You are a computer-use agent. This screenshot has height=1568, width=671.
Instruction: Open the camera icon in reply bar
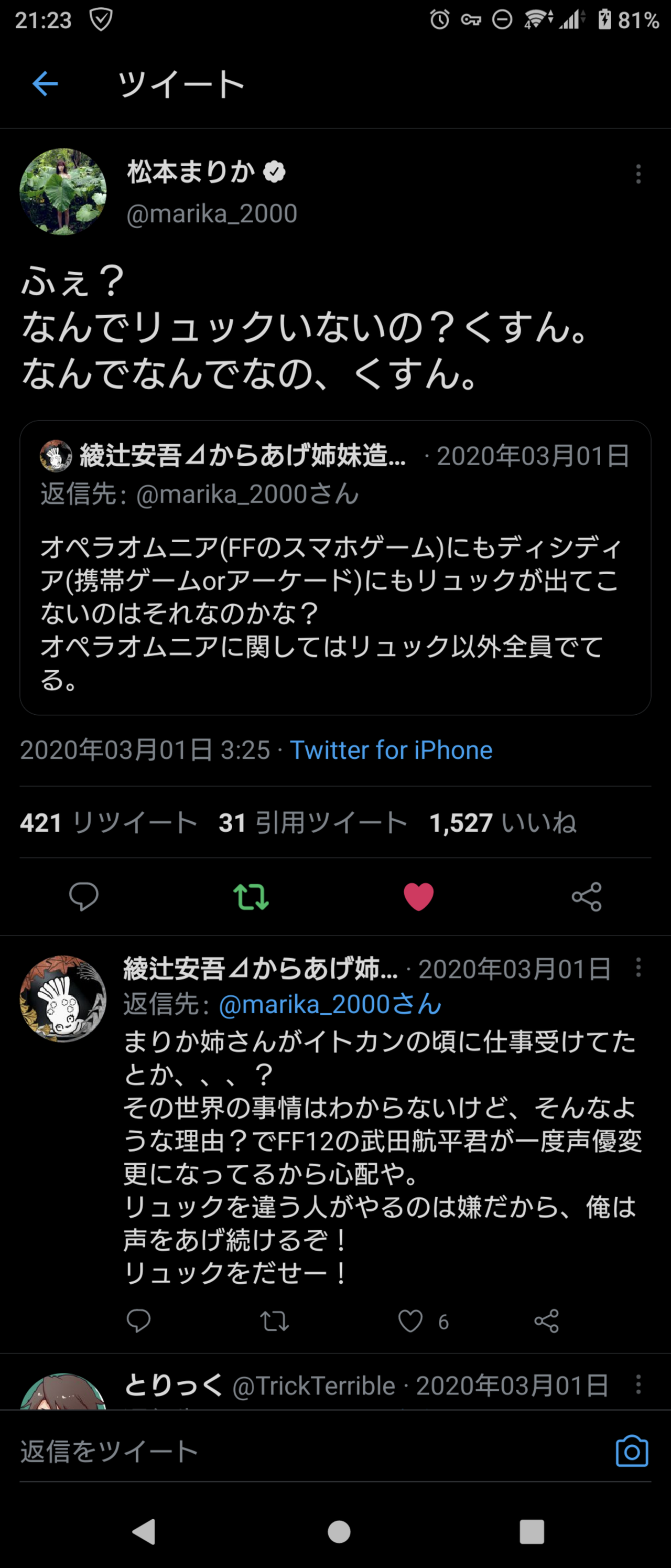pyautogui.click(x=632, y=1452)
